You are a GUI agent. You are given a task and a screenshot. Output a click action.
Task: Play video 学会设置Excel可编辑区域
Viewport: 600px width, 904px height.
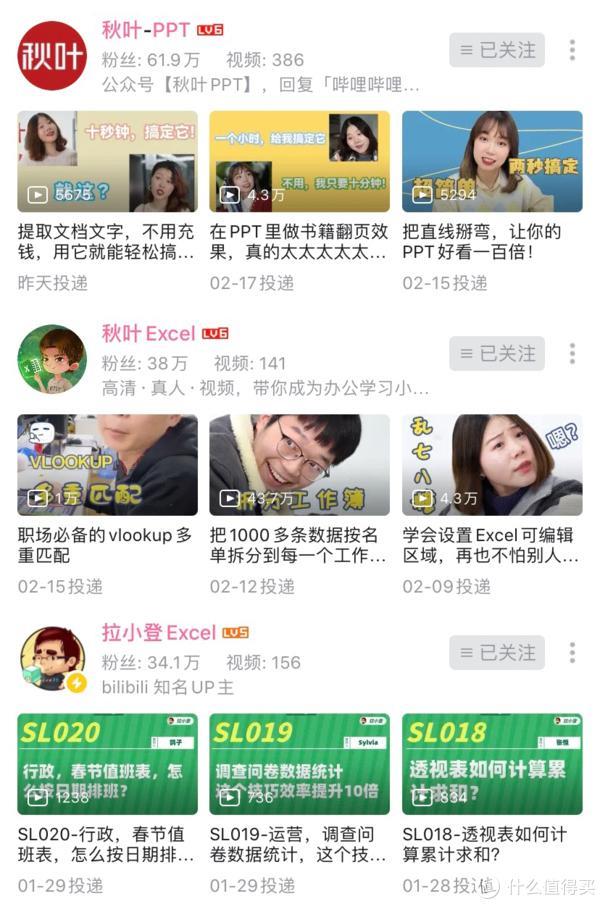coord(492,465)
